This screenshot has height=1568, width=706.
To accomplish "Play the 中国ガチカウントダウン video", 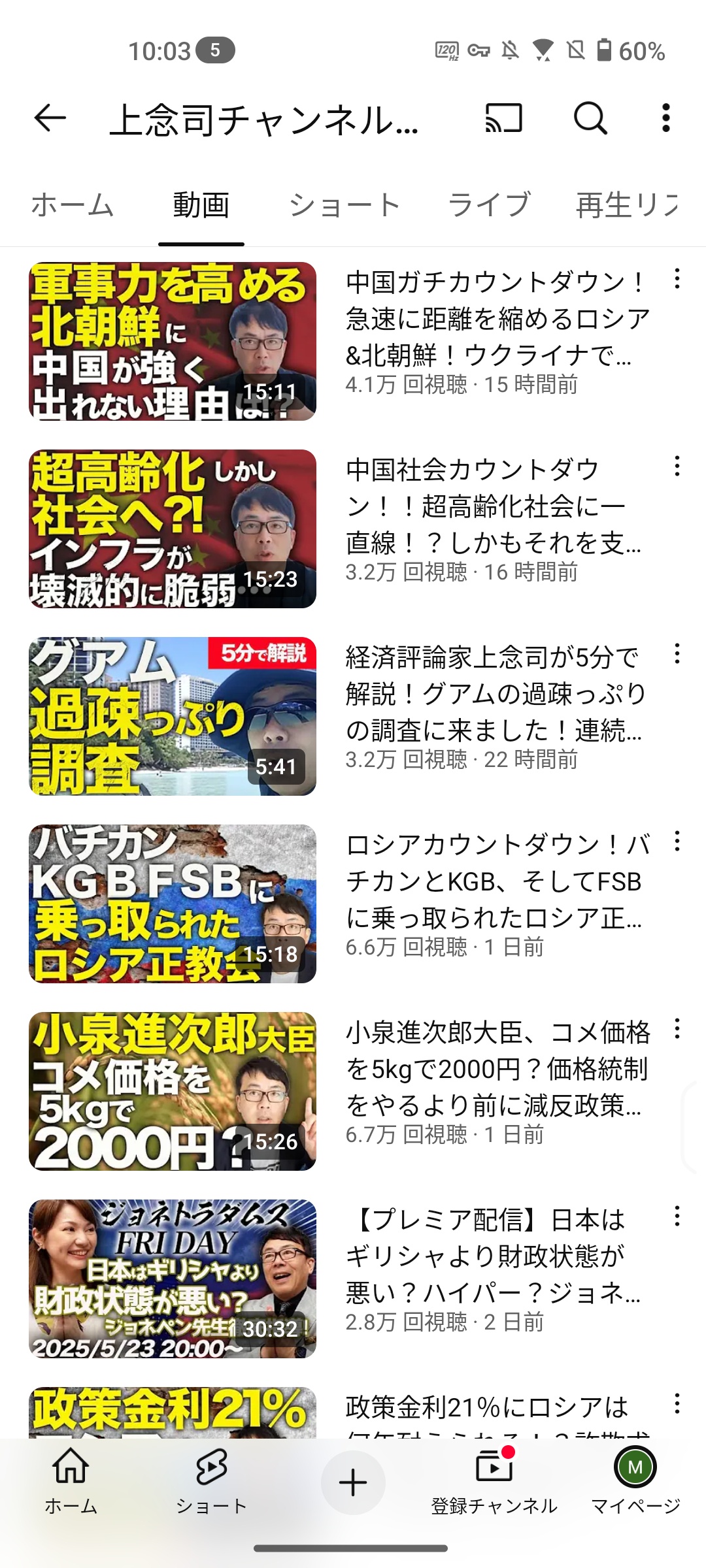I will [173, 341].
